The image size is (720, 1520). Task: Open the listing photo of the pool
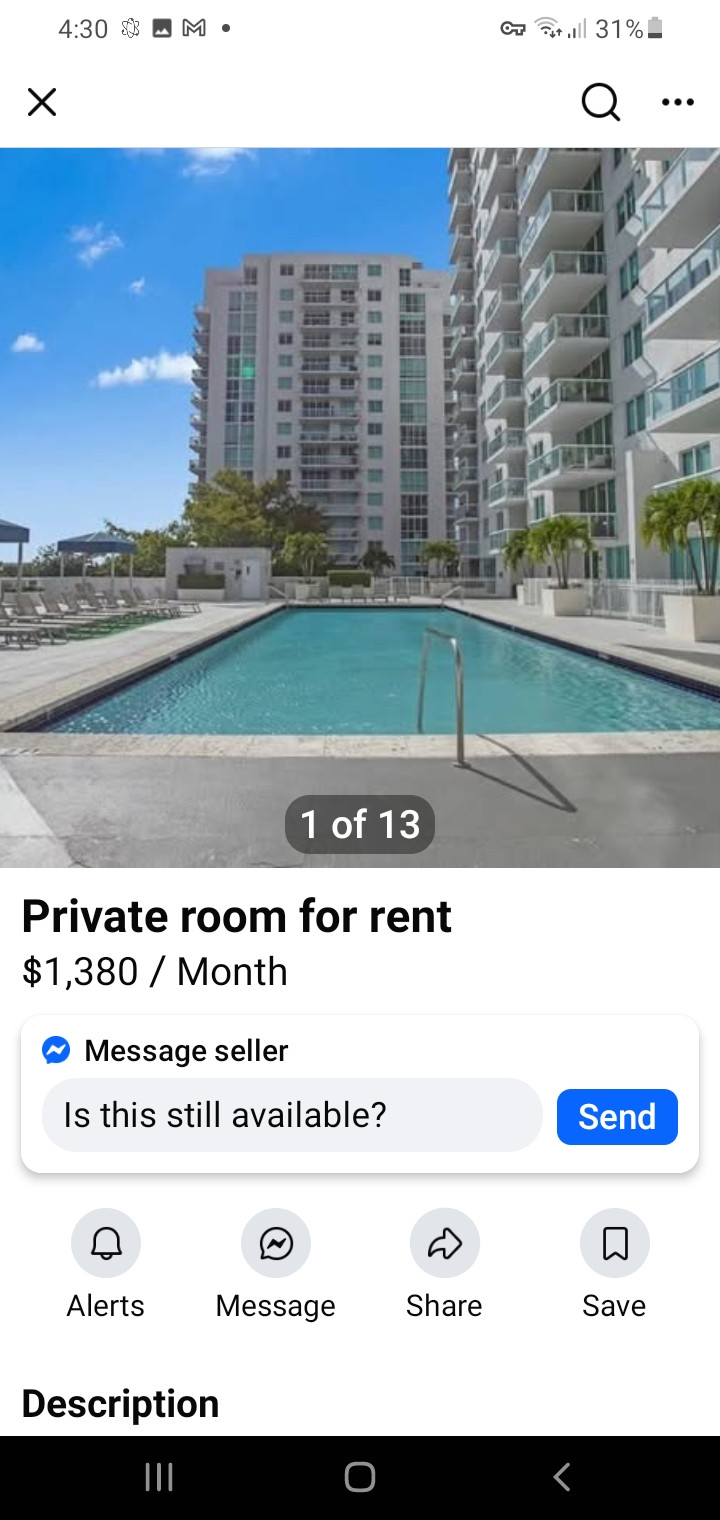[360, 500]
